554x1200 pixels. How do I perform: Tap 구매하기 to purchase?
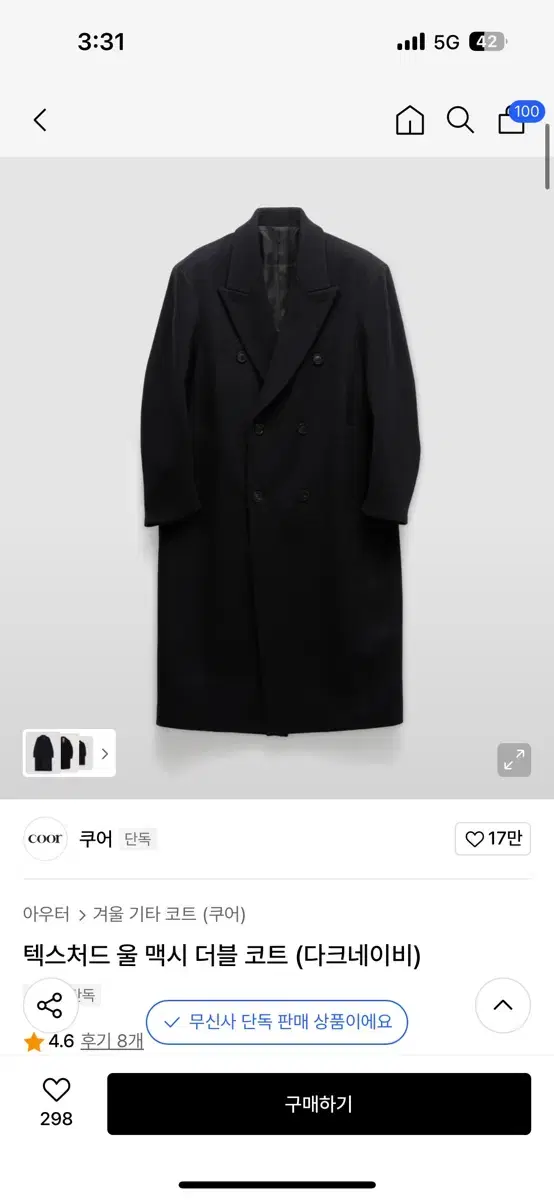pos(319,1104)
